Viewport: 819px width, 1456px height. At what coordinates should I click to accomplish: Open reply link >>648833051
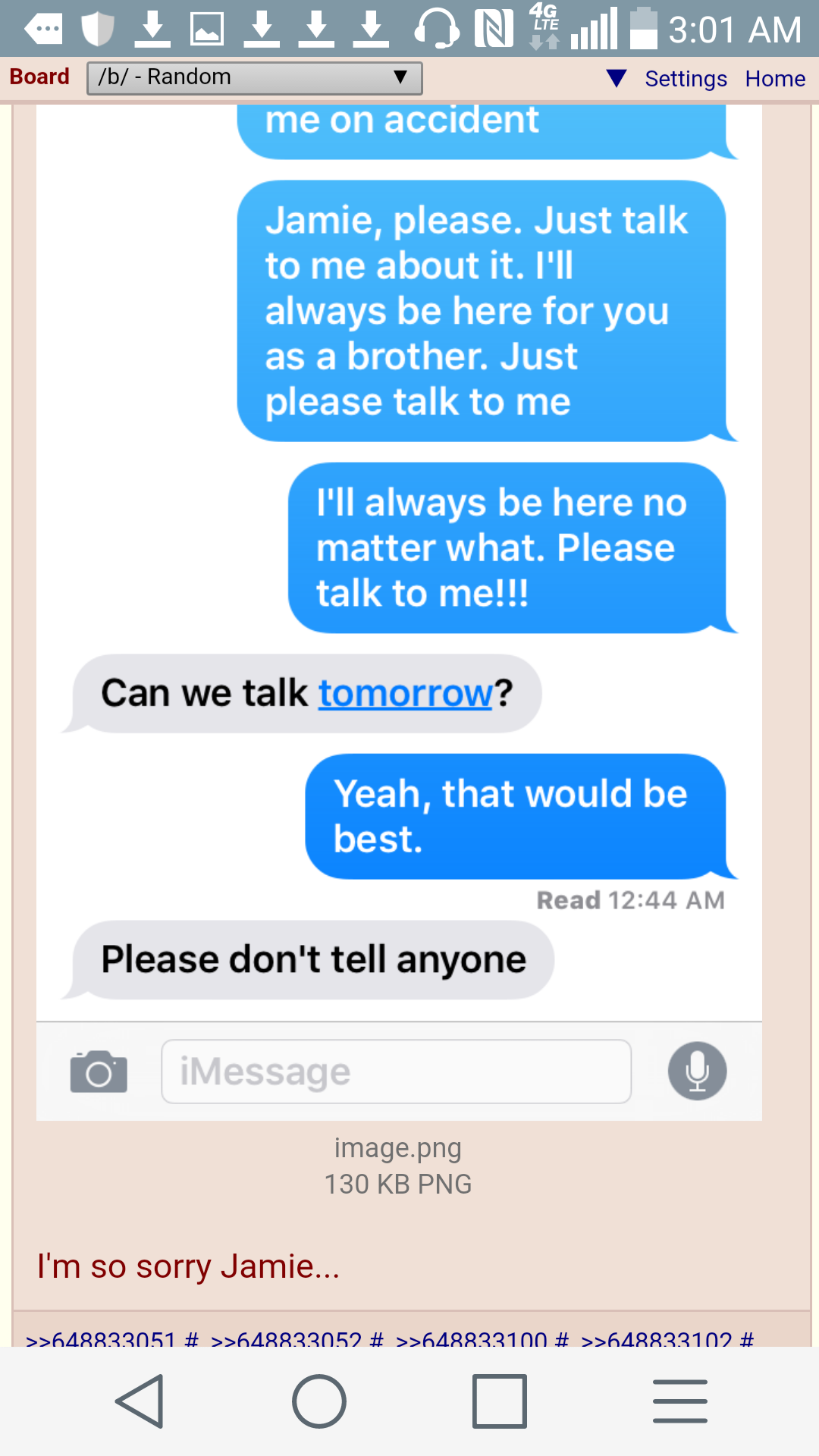pyautogui.click(x=101, y=1339)
